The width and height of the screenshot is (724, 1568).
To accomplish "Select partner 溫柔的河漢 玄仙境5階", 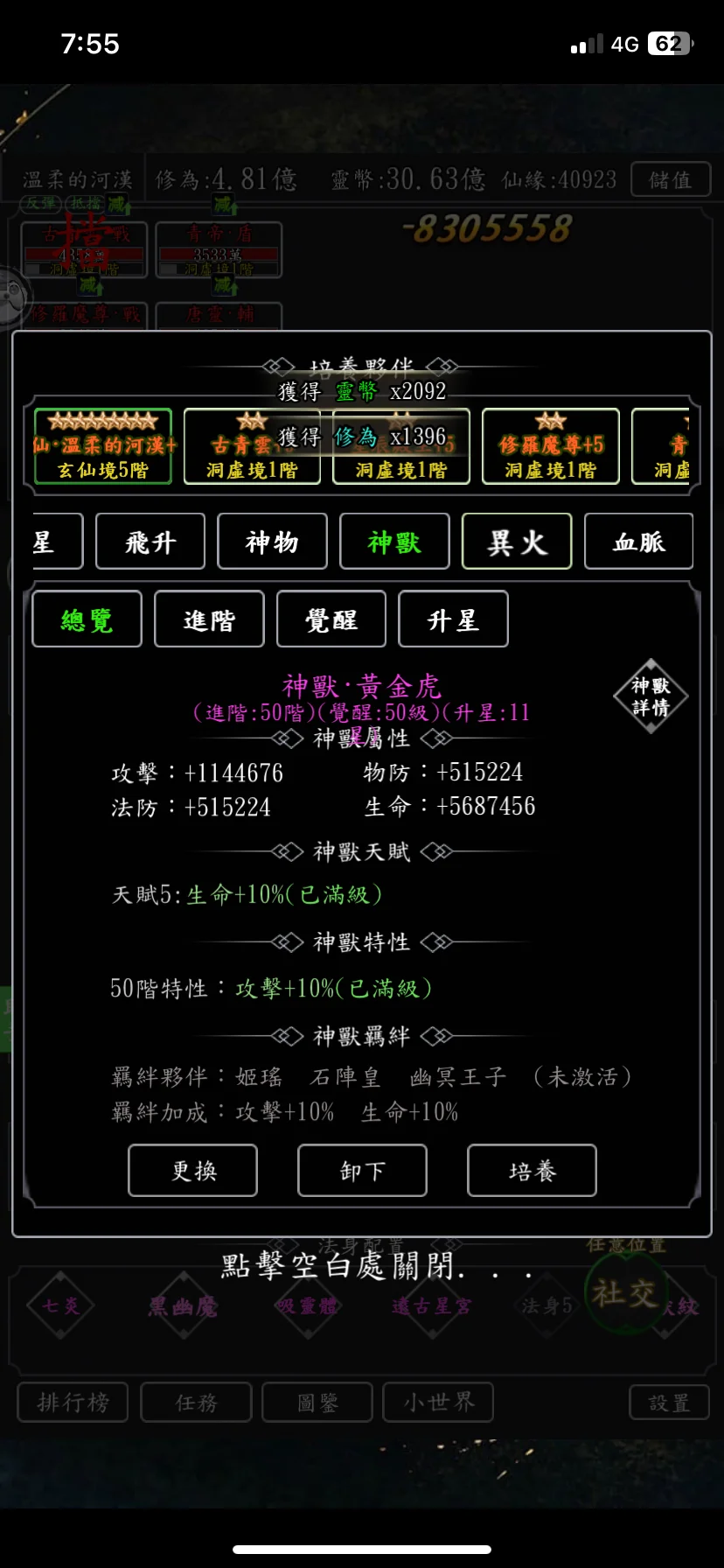I will click(x=103, y=446).
